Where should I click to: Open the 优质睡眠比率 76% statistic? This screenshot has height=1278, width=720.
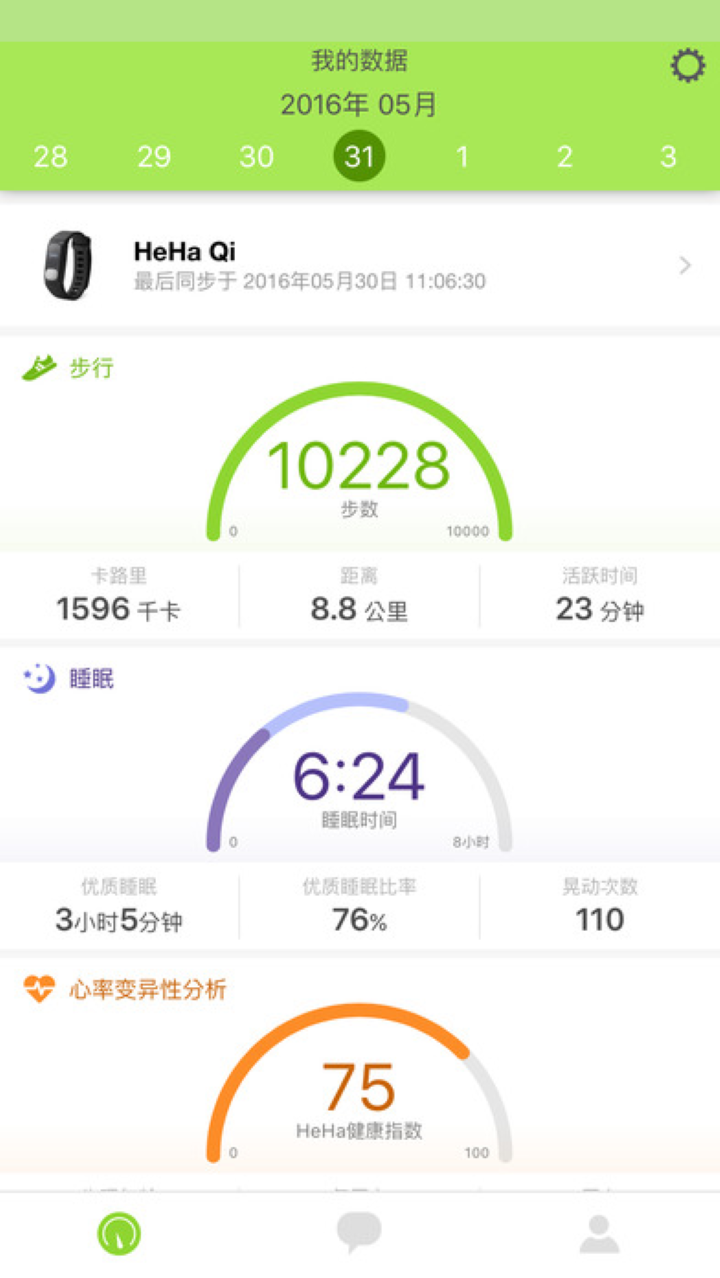(358, 905)
